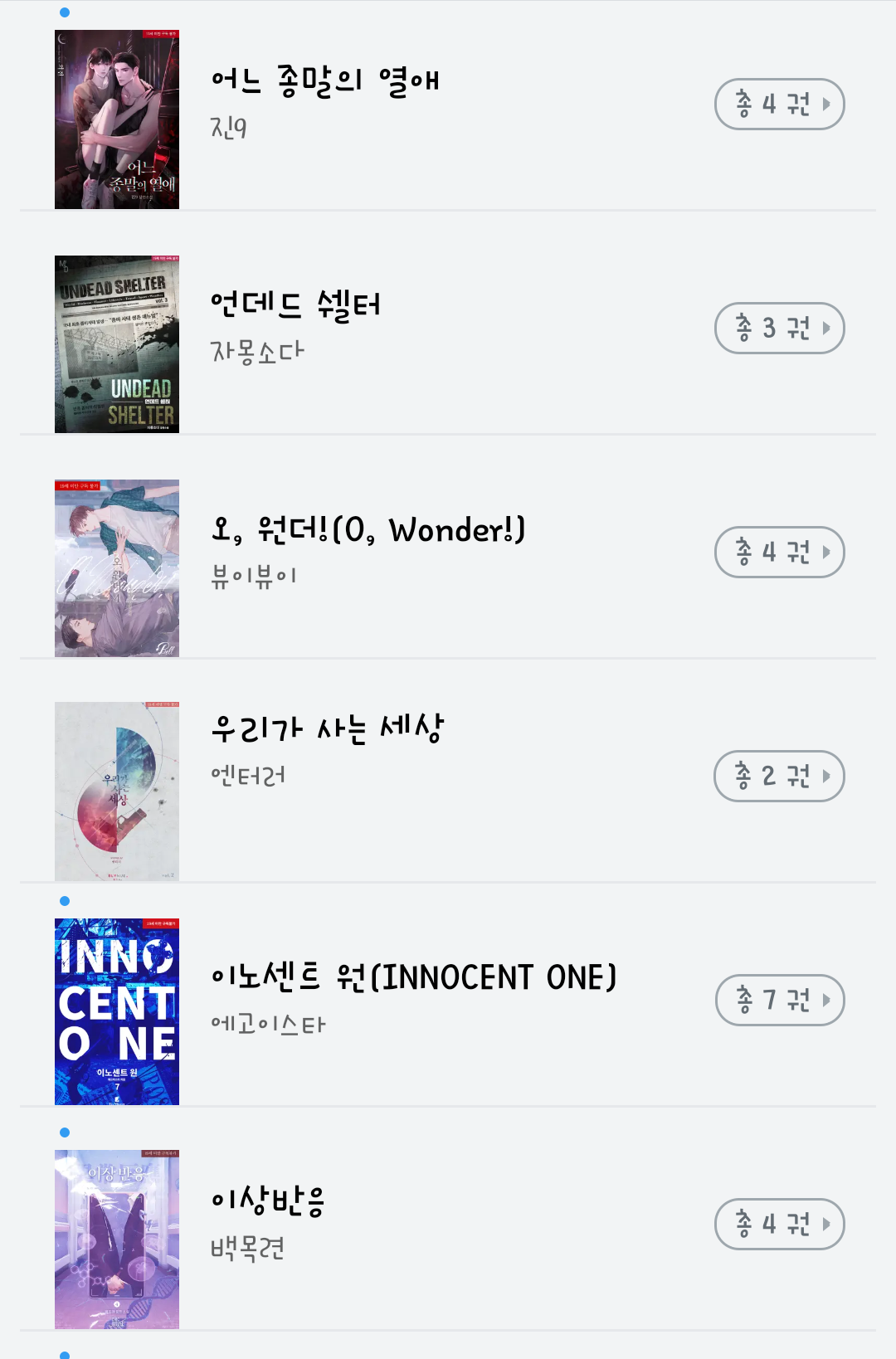Open the 총 2 권 button for 우리가 사는 세상
The width and height of the screenshot is (896, 1359).
[x=779, y=777]
